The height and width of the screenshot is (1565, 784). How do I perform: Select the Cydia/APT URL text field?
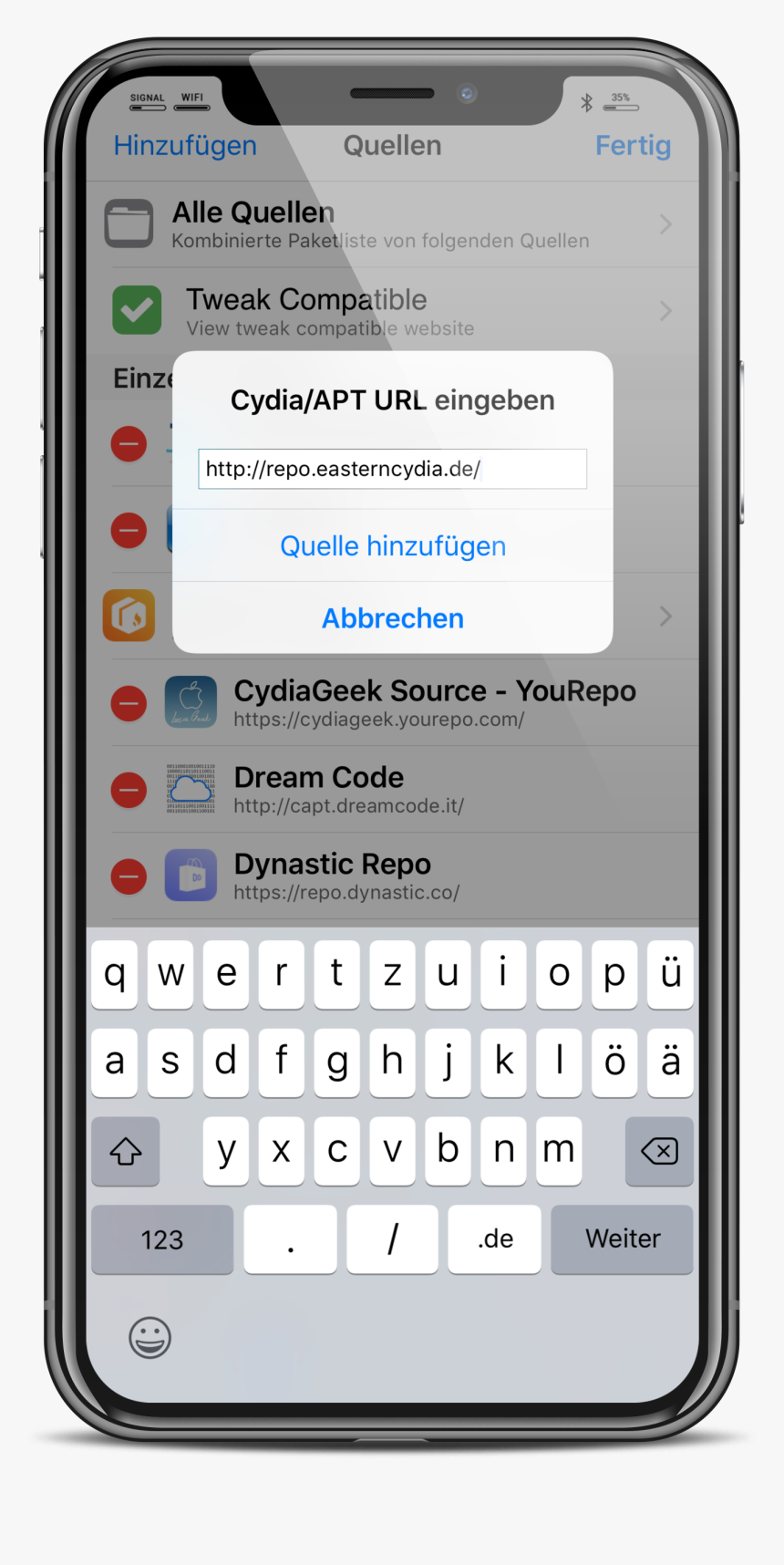click(392, 468)
